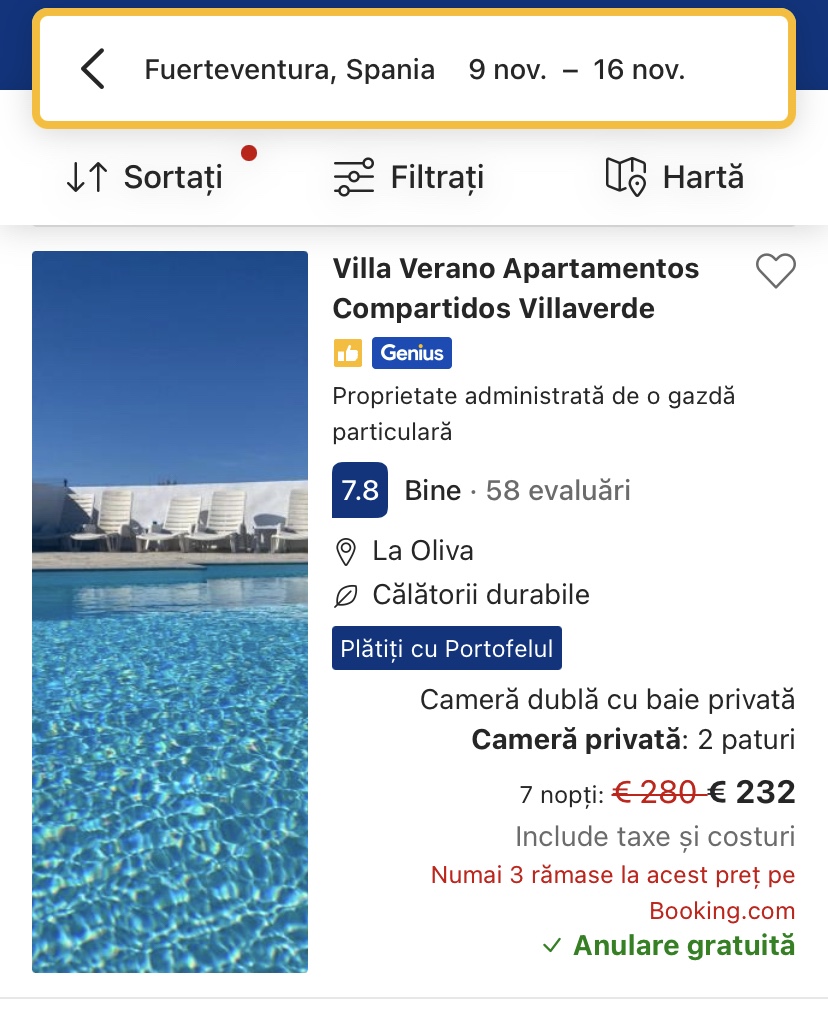Open the Filtrați filters
The image size is (828, 1011).
tap(409, 178)
